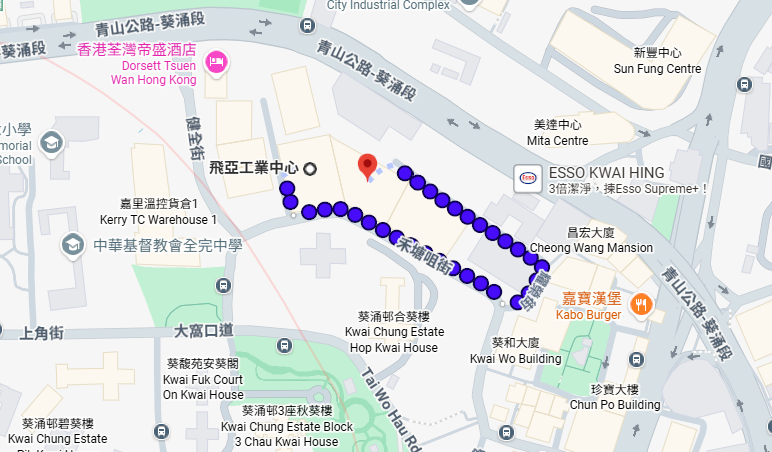Select the school marker beside 中華基督教會全完中學
The image size is (772, 452).
[x=73, y=244]
